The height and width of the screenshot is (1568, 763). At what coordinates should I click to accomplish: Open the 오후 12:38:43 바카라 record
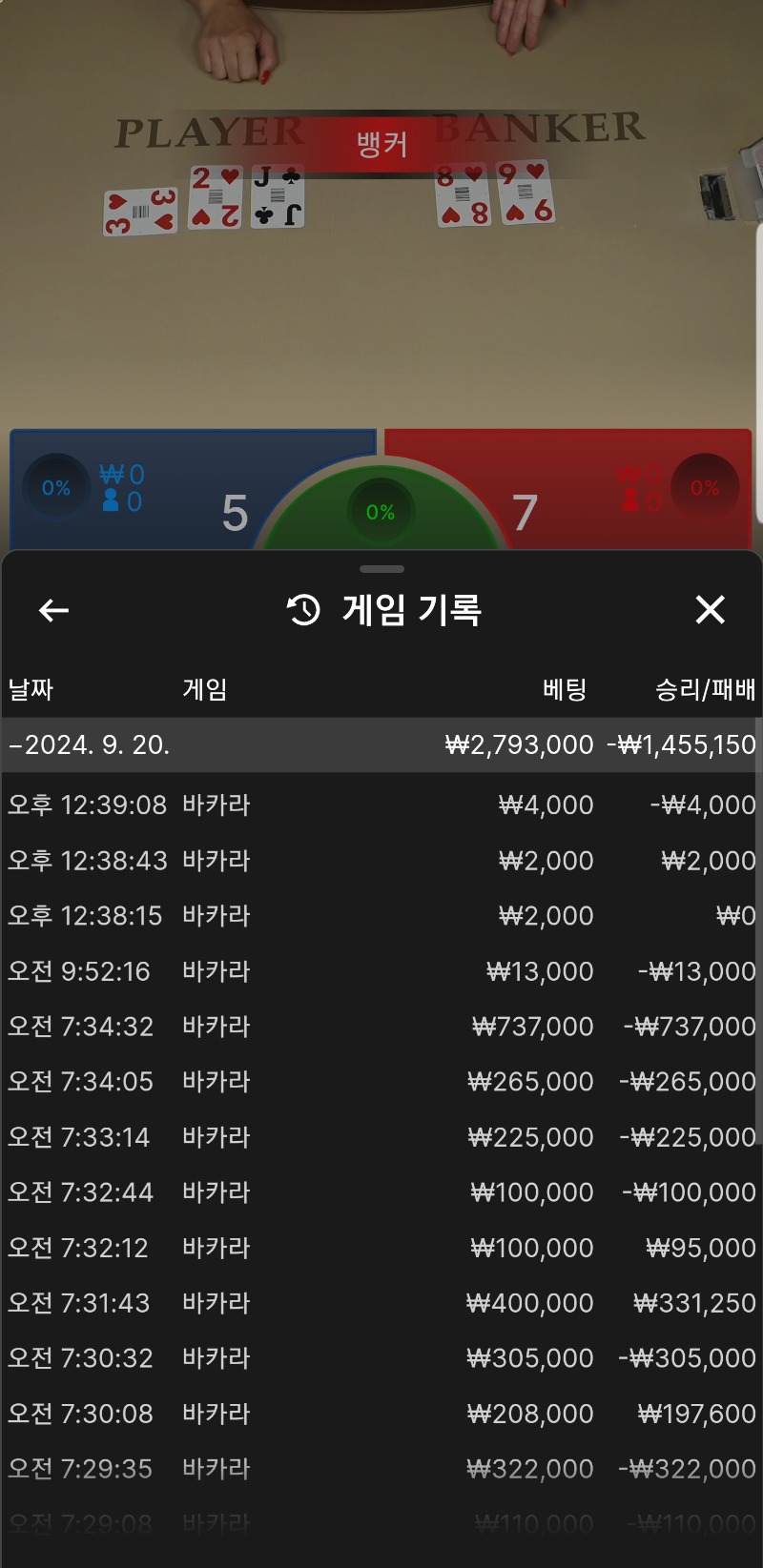pos(381,861)
